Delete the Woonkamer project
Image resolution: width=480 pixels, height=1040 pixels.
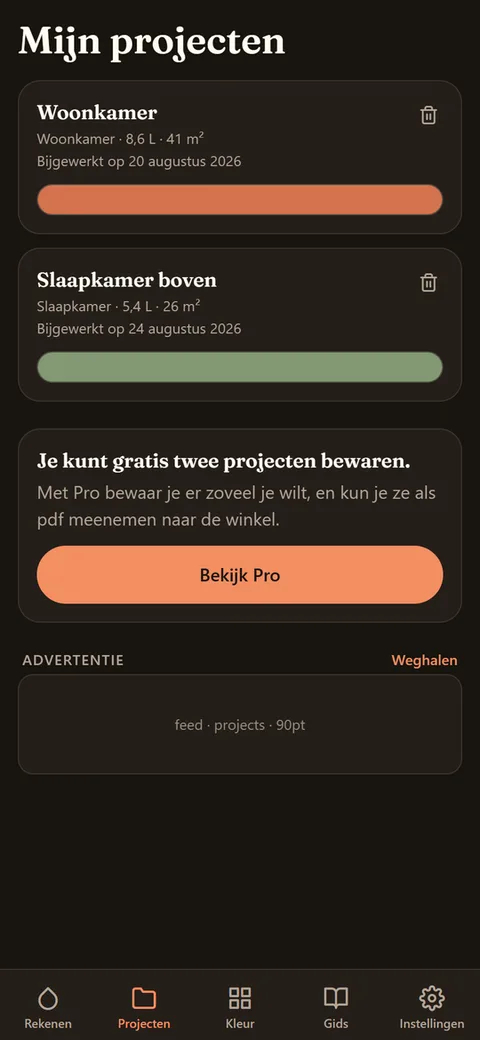pos(429,115)
